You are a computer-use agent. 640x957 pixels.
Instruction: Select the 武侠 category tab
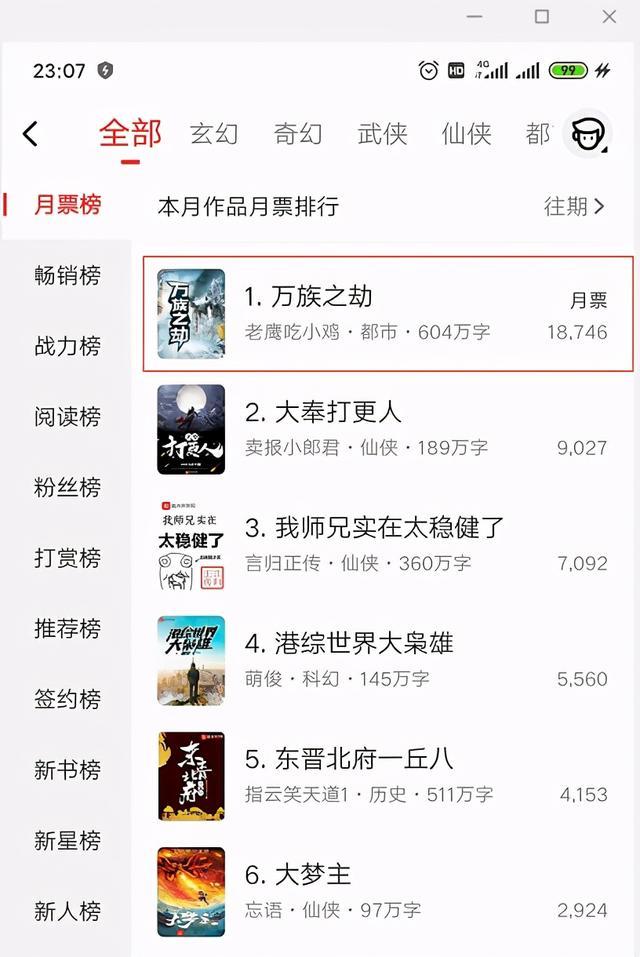[382, 134]
